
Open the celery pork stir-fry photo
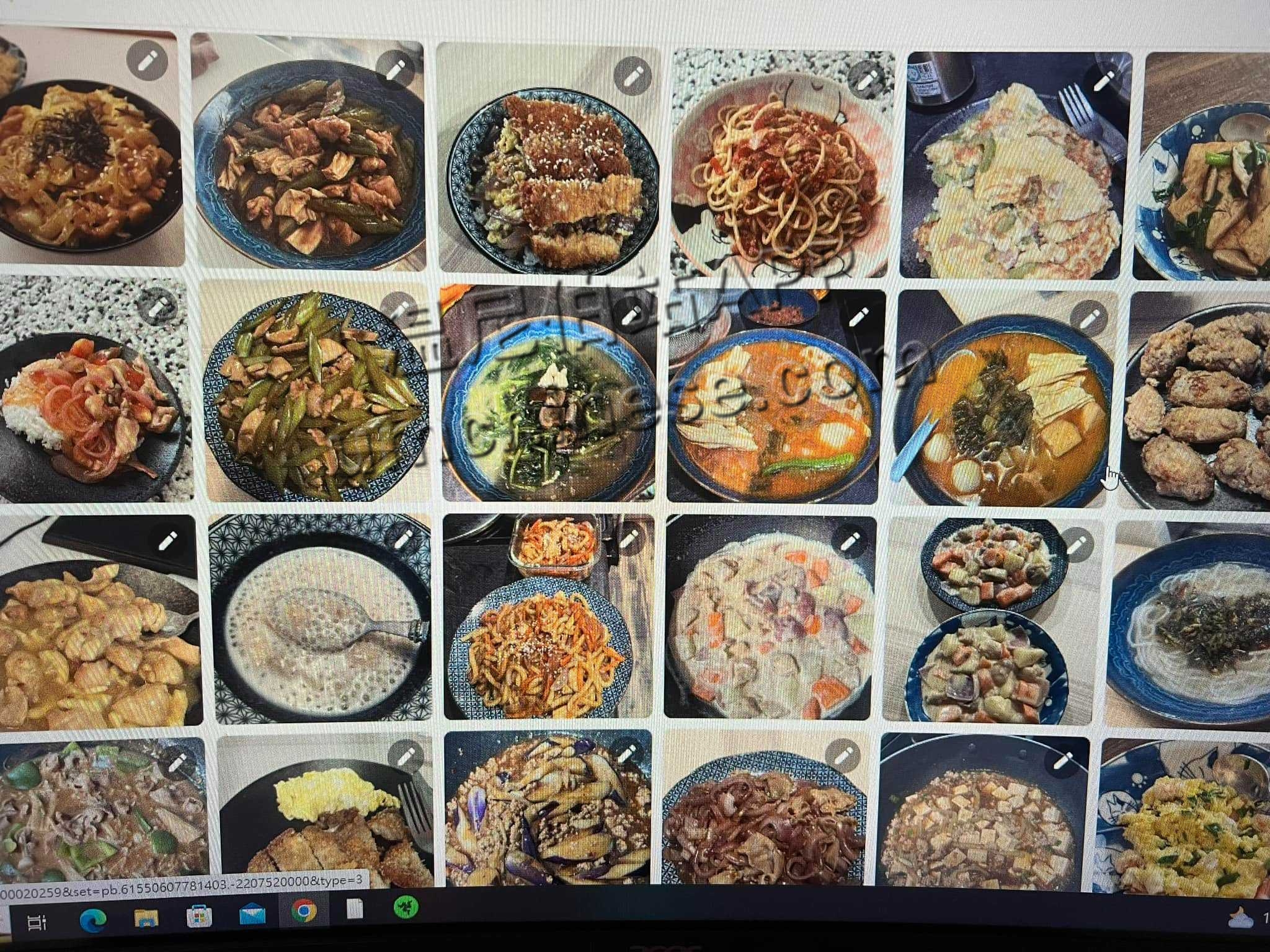(x=316, y=397)
